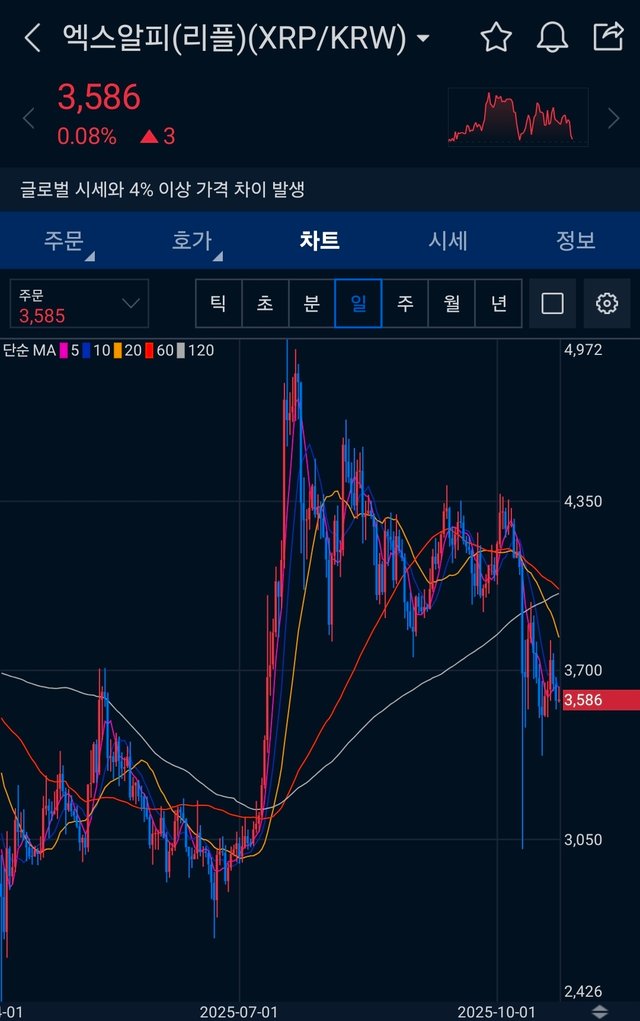Open the XRP/KRW market selector dropdown

[423, 38]
